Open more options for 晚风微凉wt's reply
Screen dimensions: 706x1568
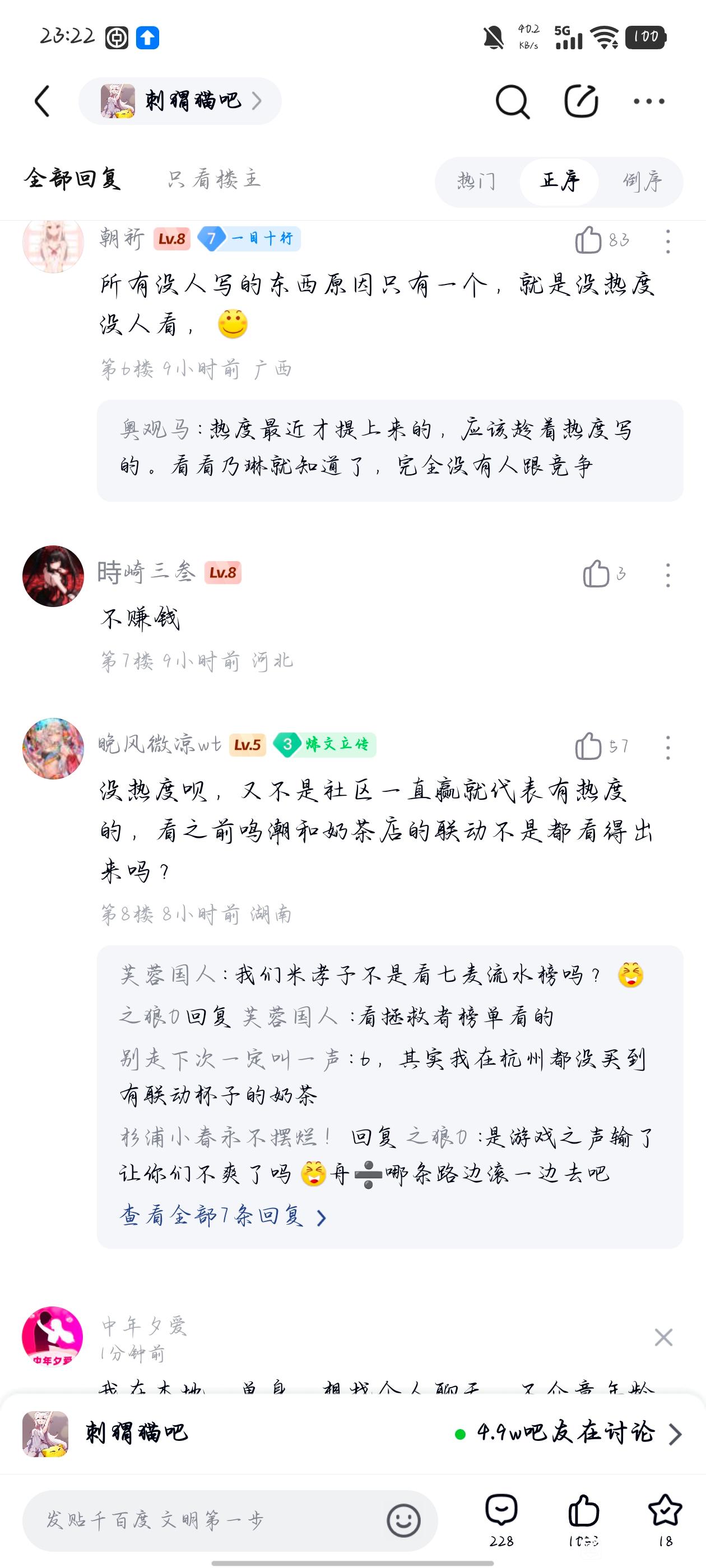coord(668,748)
